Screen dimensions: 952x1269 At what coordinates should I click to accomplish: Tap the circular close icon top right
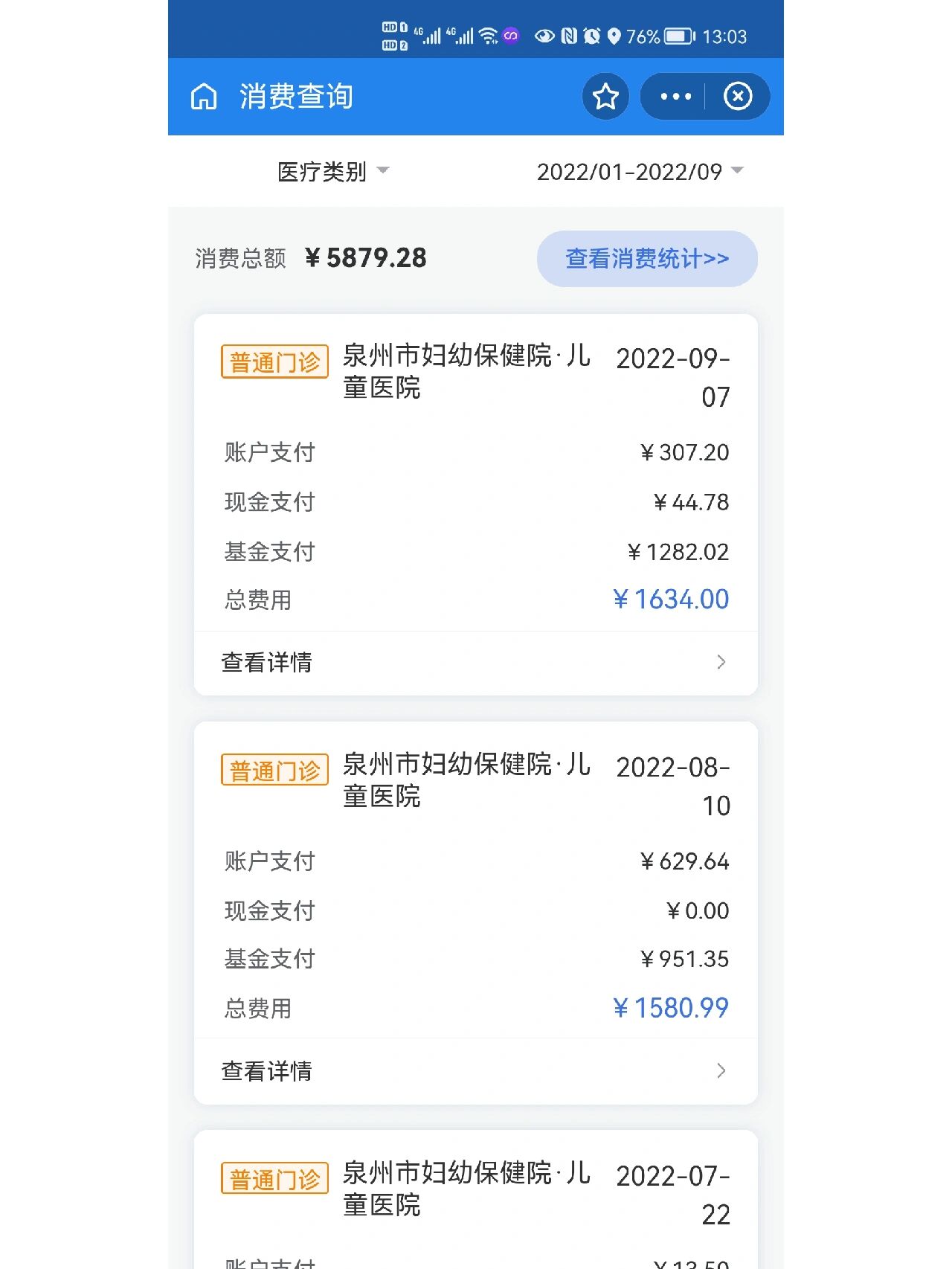pos(738,96)
